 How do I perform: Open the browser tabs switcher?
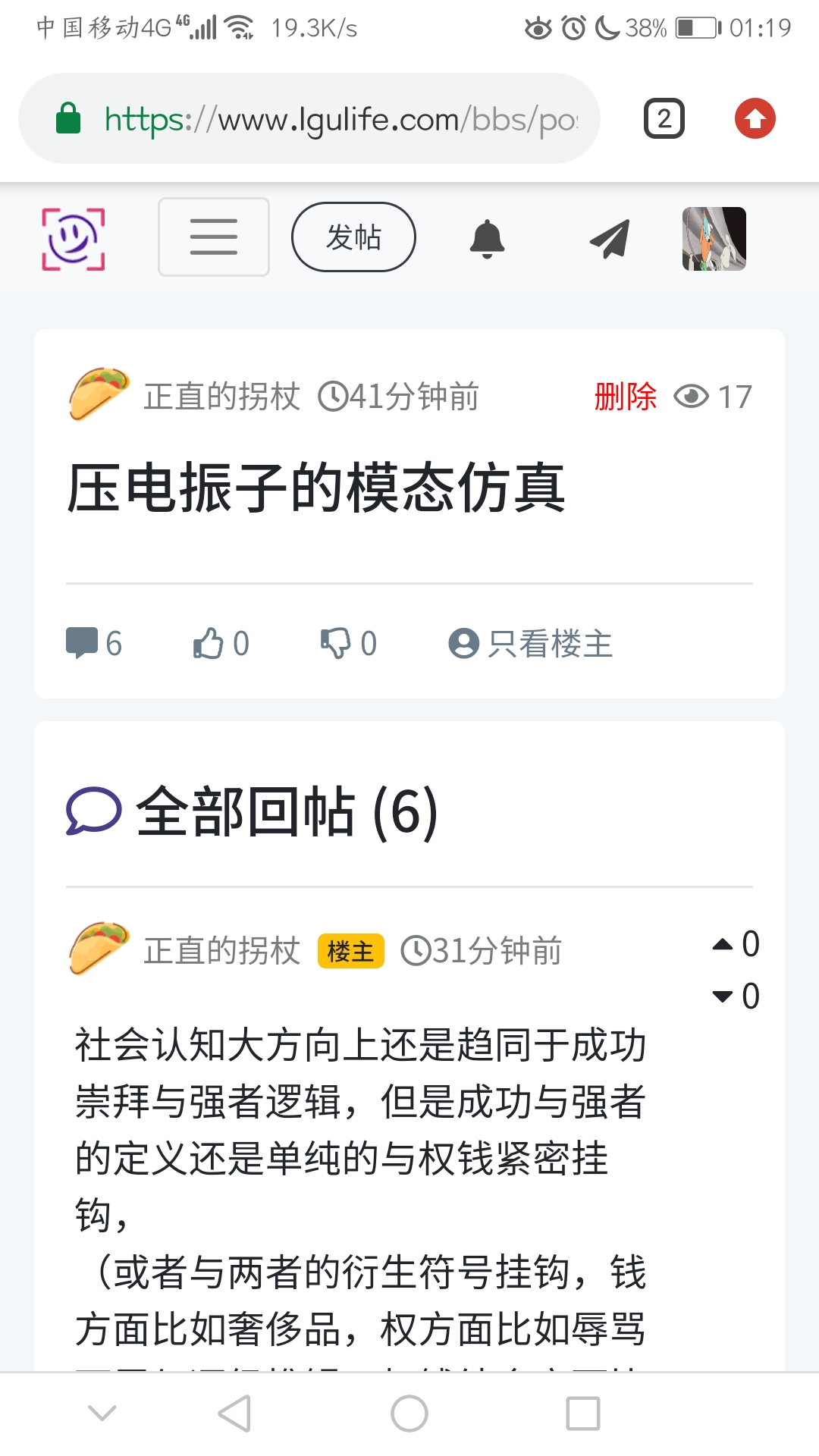point(664,119)
